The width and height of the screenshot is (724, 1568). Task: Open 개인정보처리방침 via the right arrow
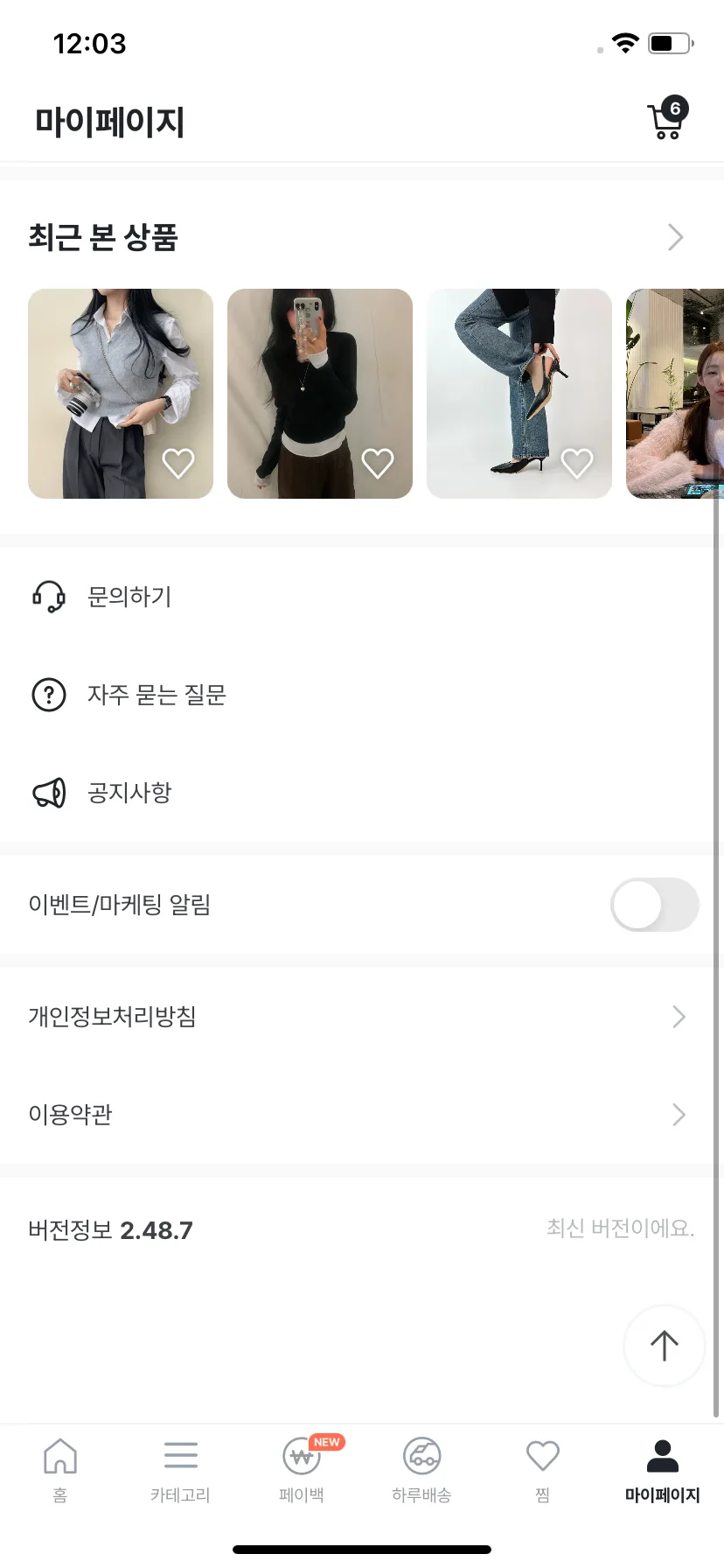pyautogui.click(x=679, y=1017)
